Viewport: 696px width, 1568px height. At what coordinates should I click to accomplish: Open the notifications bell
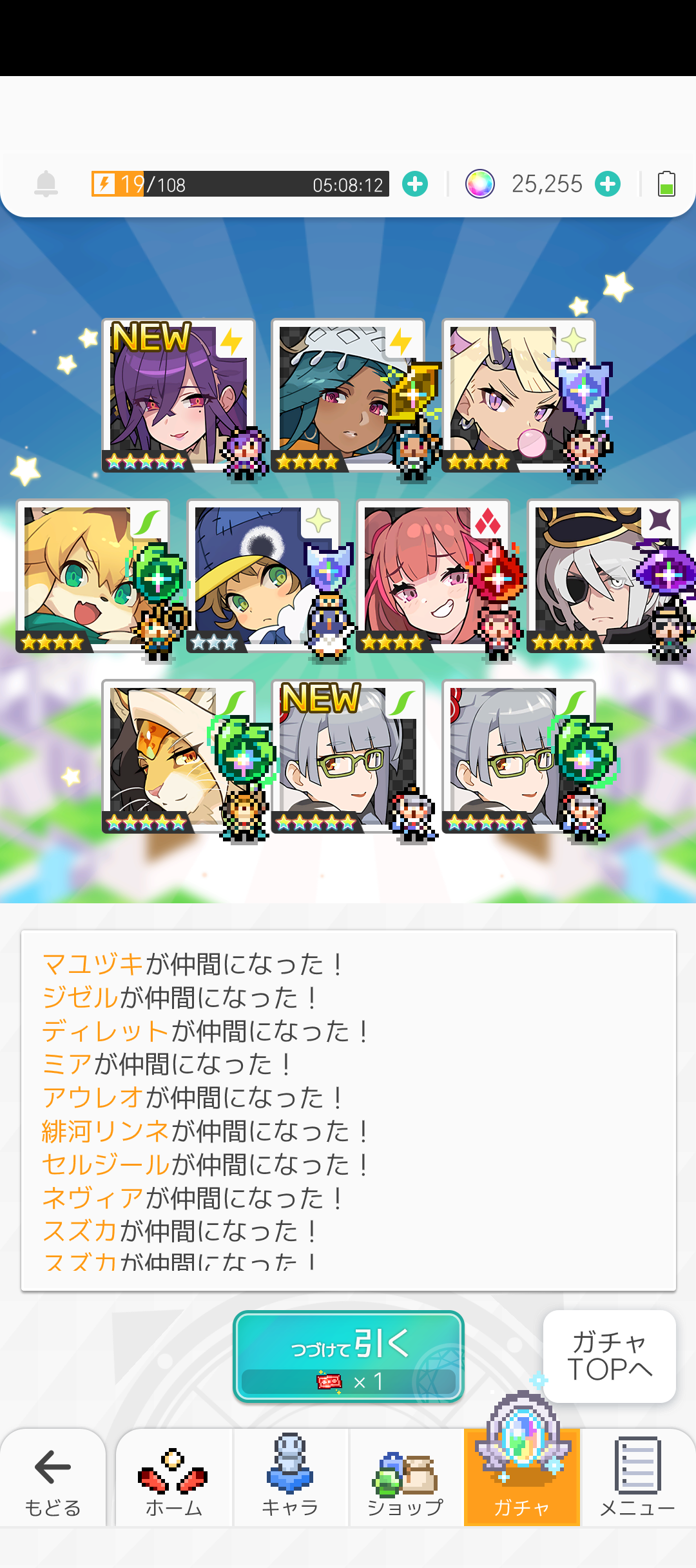[46, 184]
